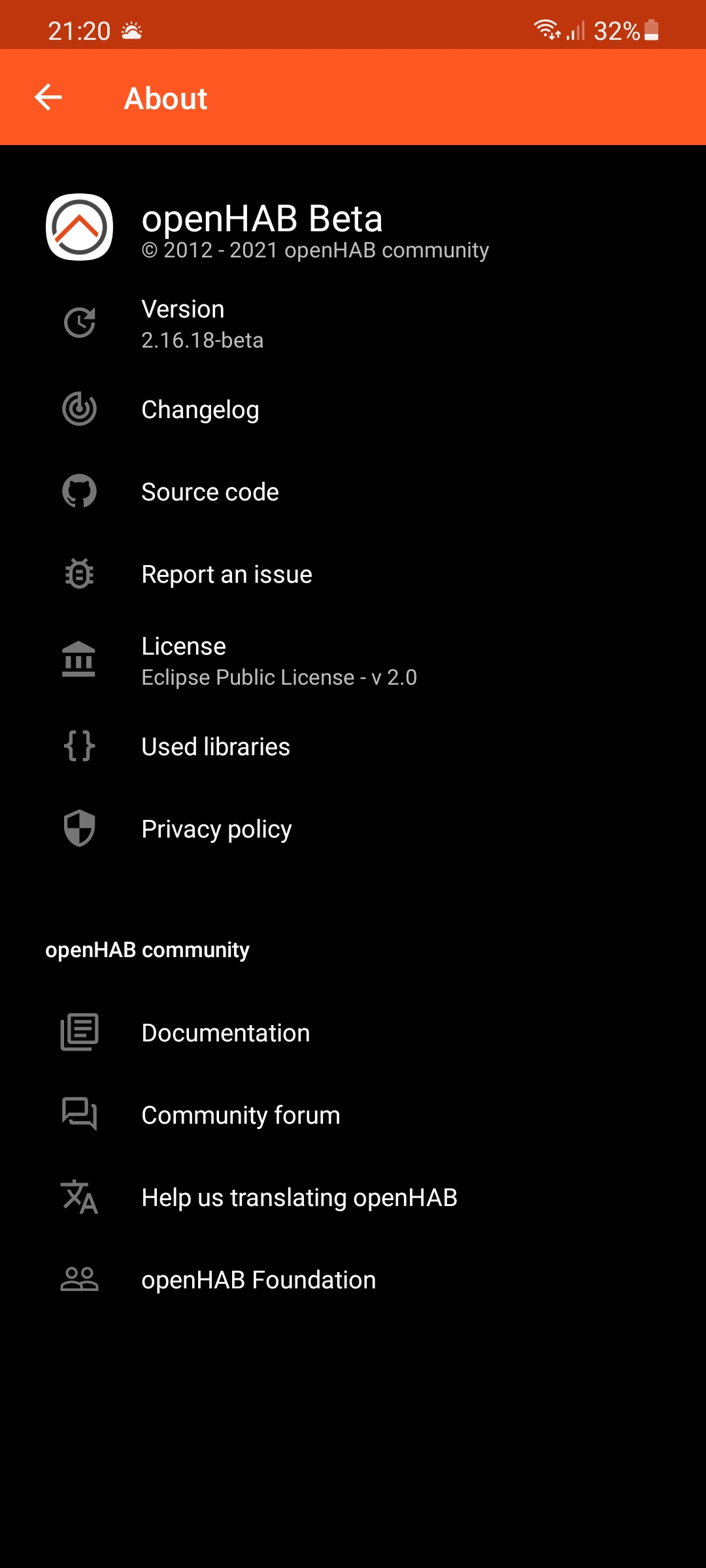Screen dimensions: 706x1568
Task: Select the Community forum chat icon
Action: click(x=79, y=1115)
